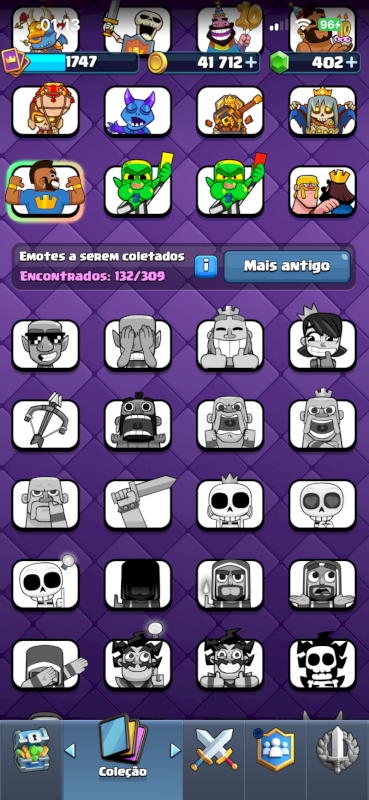Select the flexing man emote with blue shirt

click(x=45, y=191)
